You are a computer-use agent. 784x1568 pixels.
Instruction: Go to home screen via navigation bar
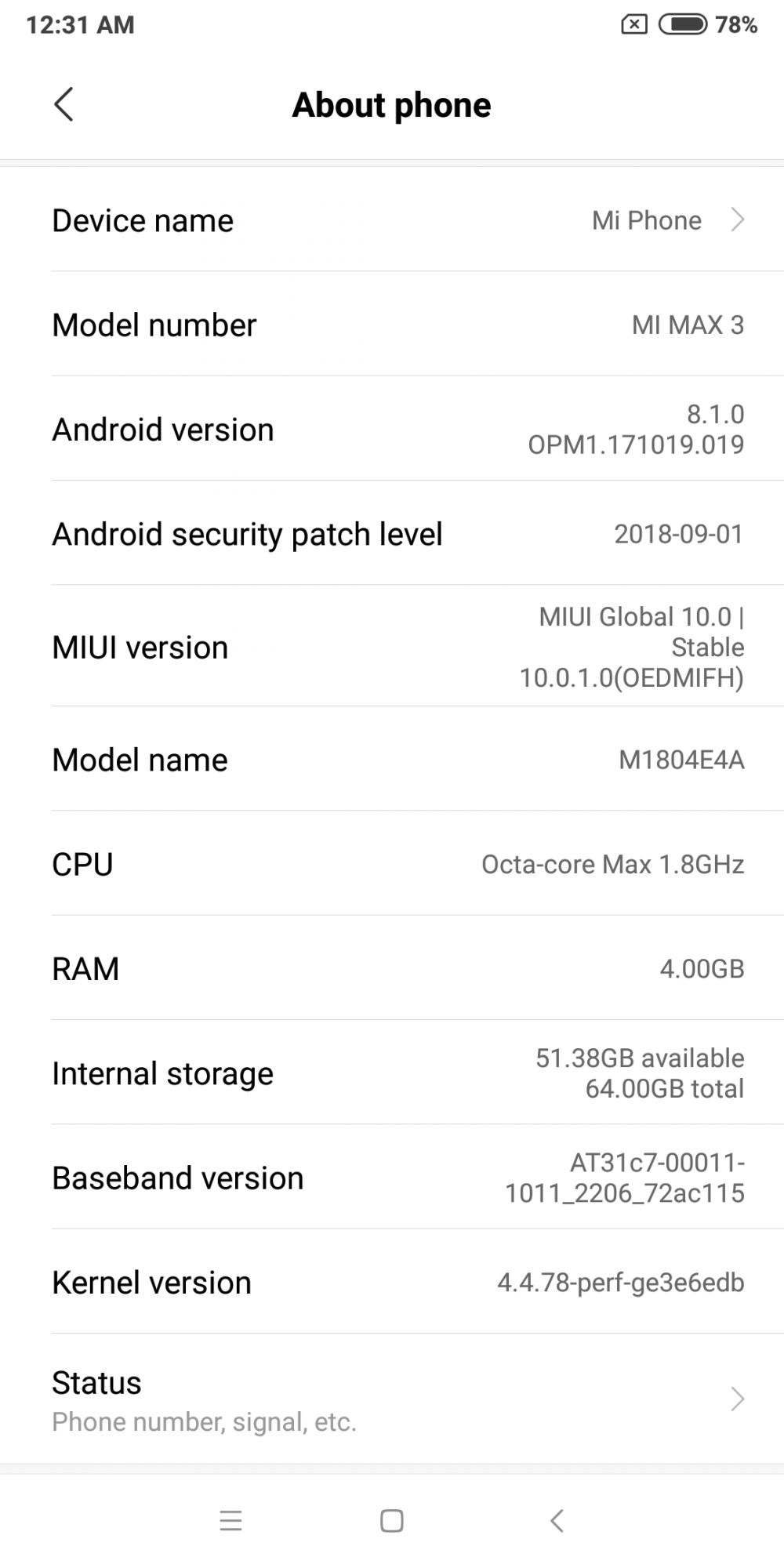coord(391,1521)
